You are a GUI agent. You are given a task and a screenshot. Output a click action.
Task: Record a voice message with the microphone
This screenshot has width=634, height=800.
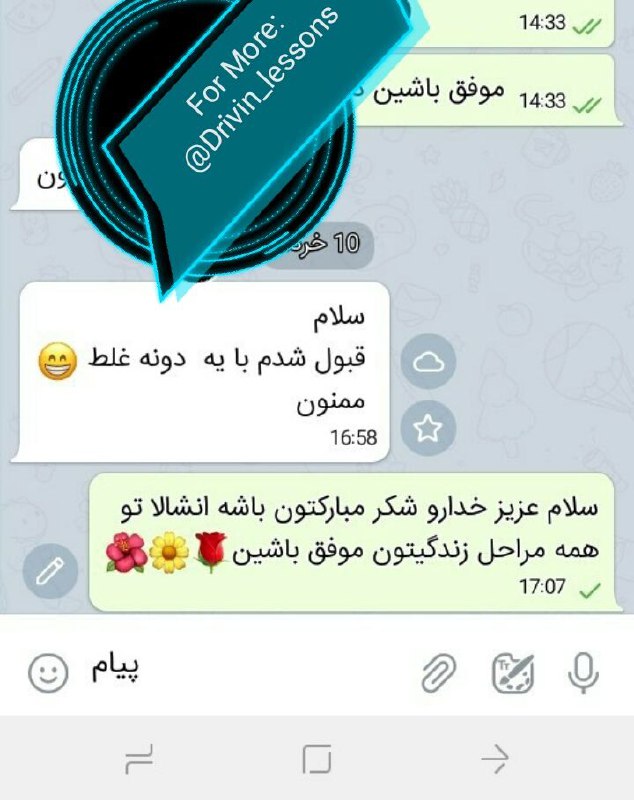point(583,673)
